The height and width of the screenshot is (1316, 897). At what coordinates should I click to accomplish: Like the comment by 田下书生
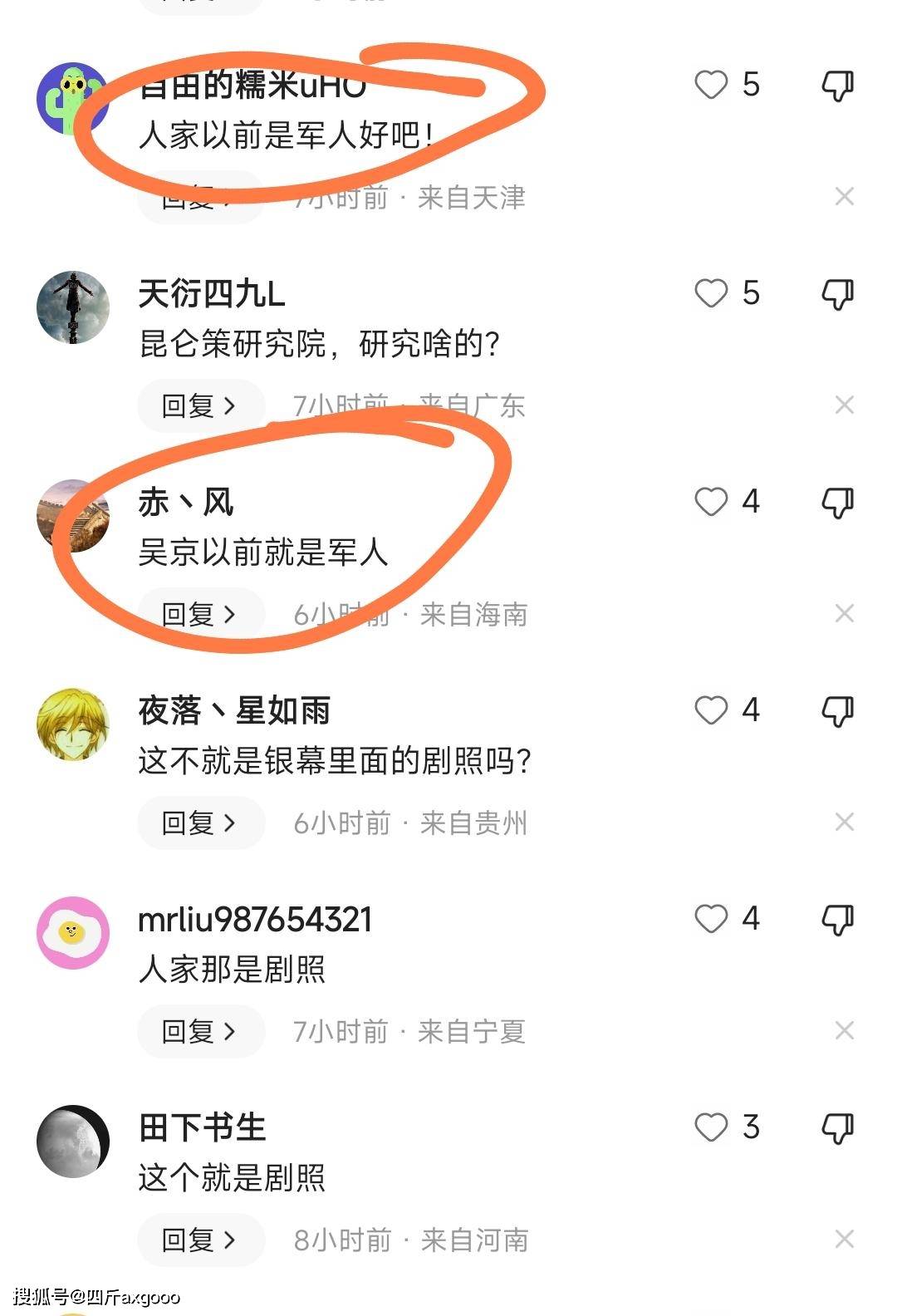(711, 1127)
